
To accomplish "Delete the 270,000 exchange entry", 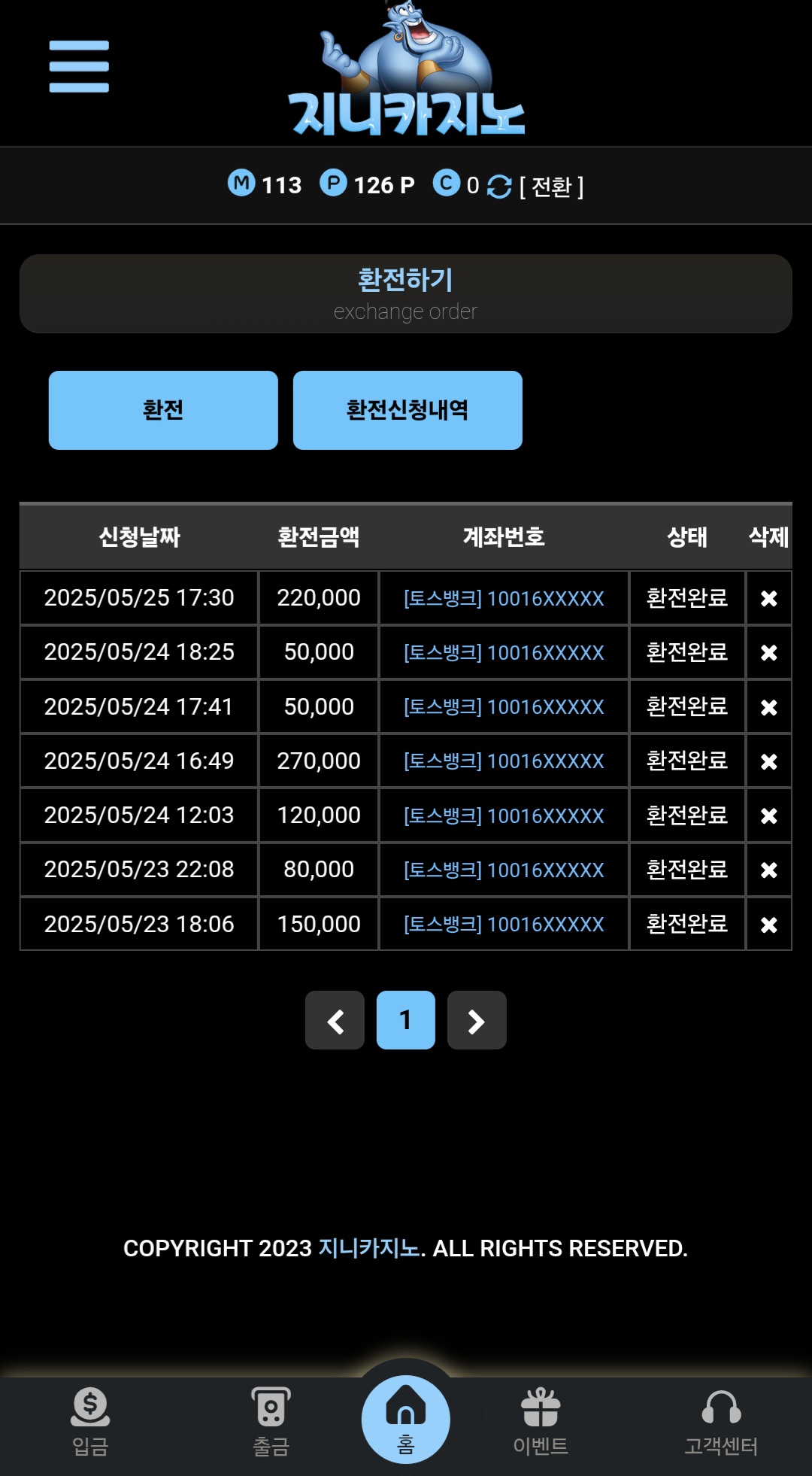I will point(768,761).
